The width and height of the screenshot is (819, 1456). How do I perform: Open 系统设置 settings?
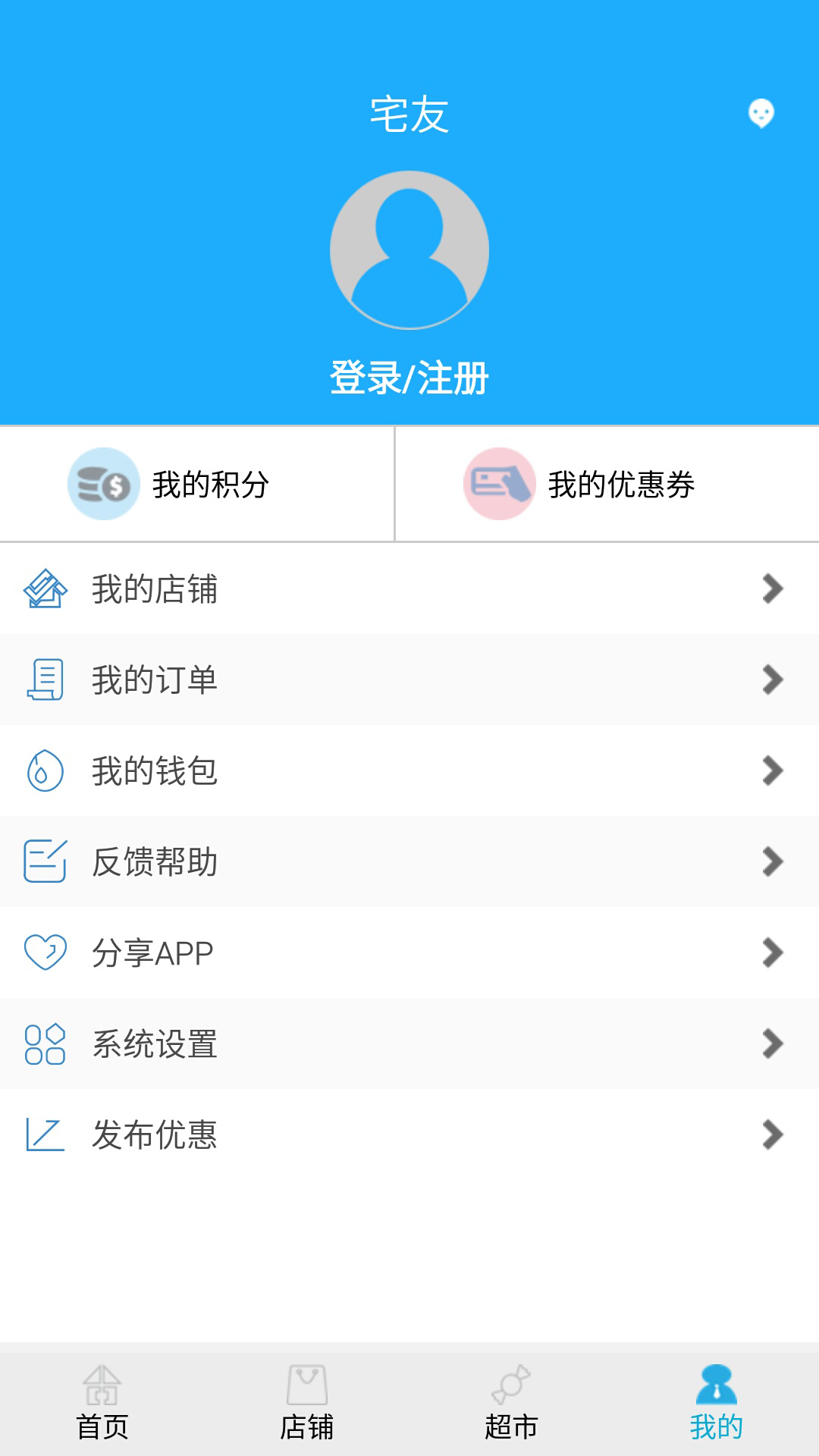coord(409,1044)
